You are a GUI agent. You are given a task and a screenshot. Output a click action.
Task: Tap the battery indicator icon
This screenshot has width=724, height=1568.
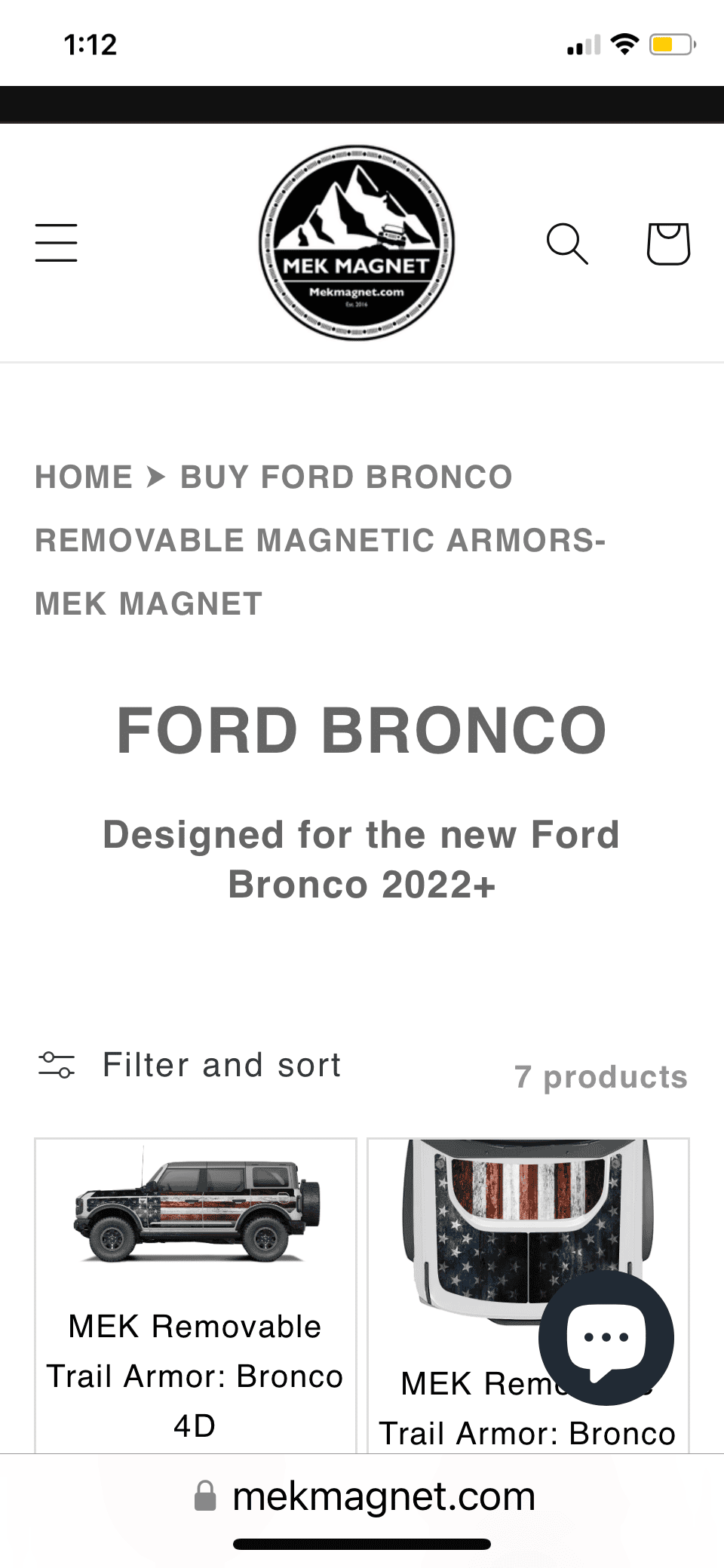tap(670, 43)
